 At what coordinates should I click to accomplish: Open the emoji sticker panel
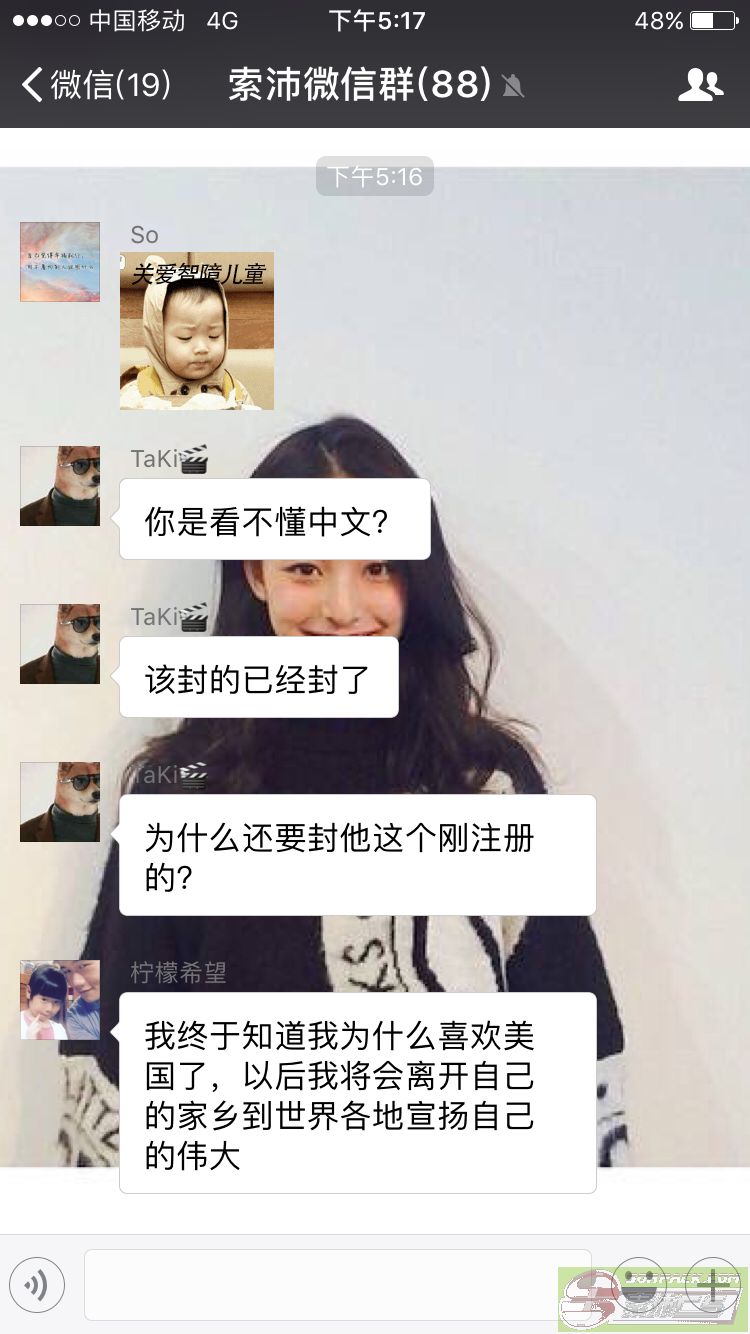pyautogui.click(x=639, y=1285)
